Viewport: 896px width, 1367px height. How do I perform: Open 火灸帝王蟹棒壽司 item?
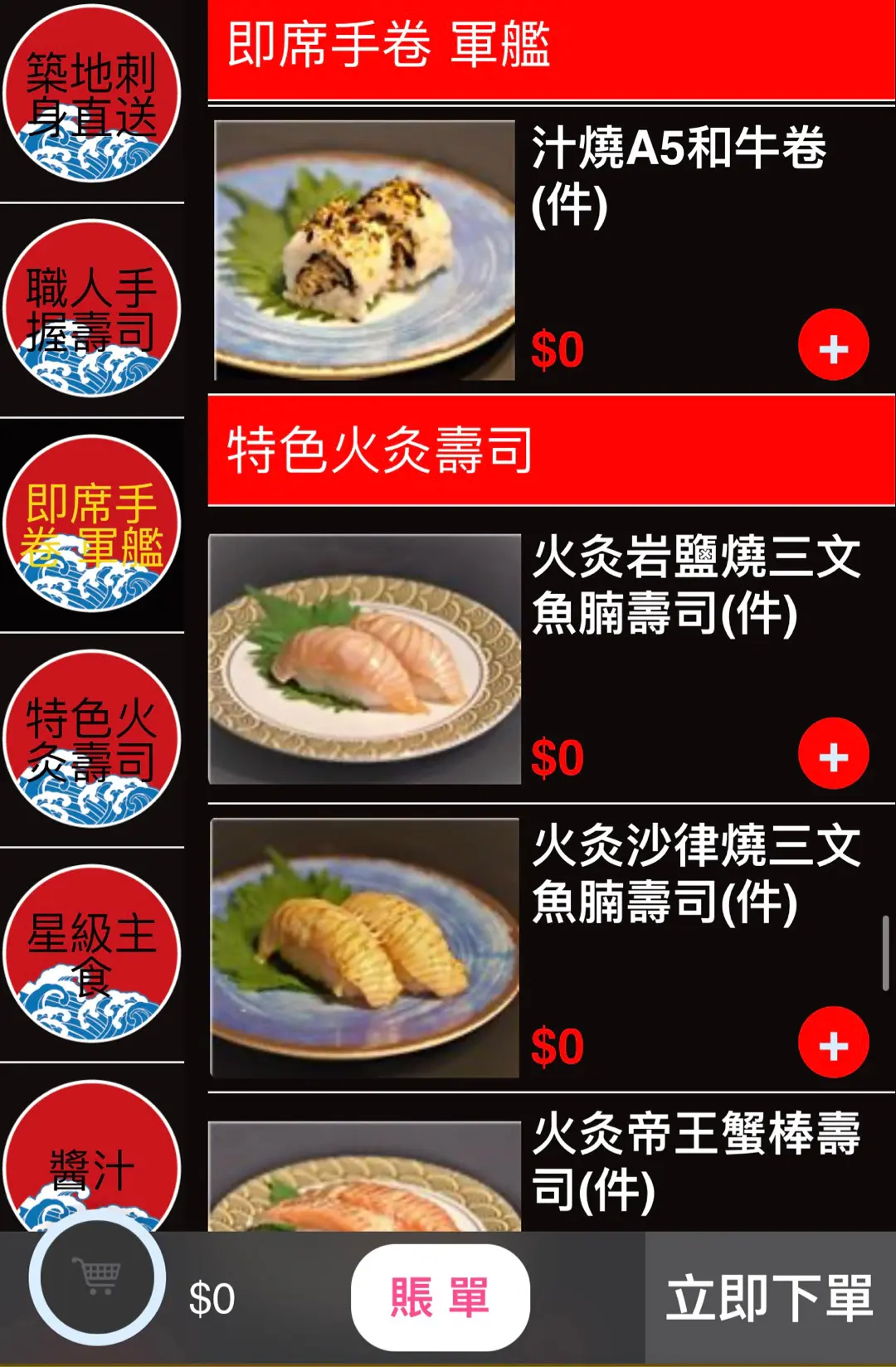point(696,1161)
